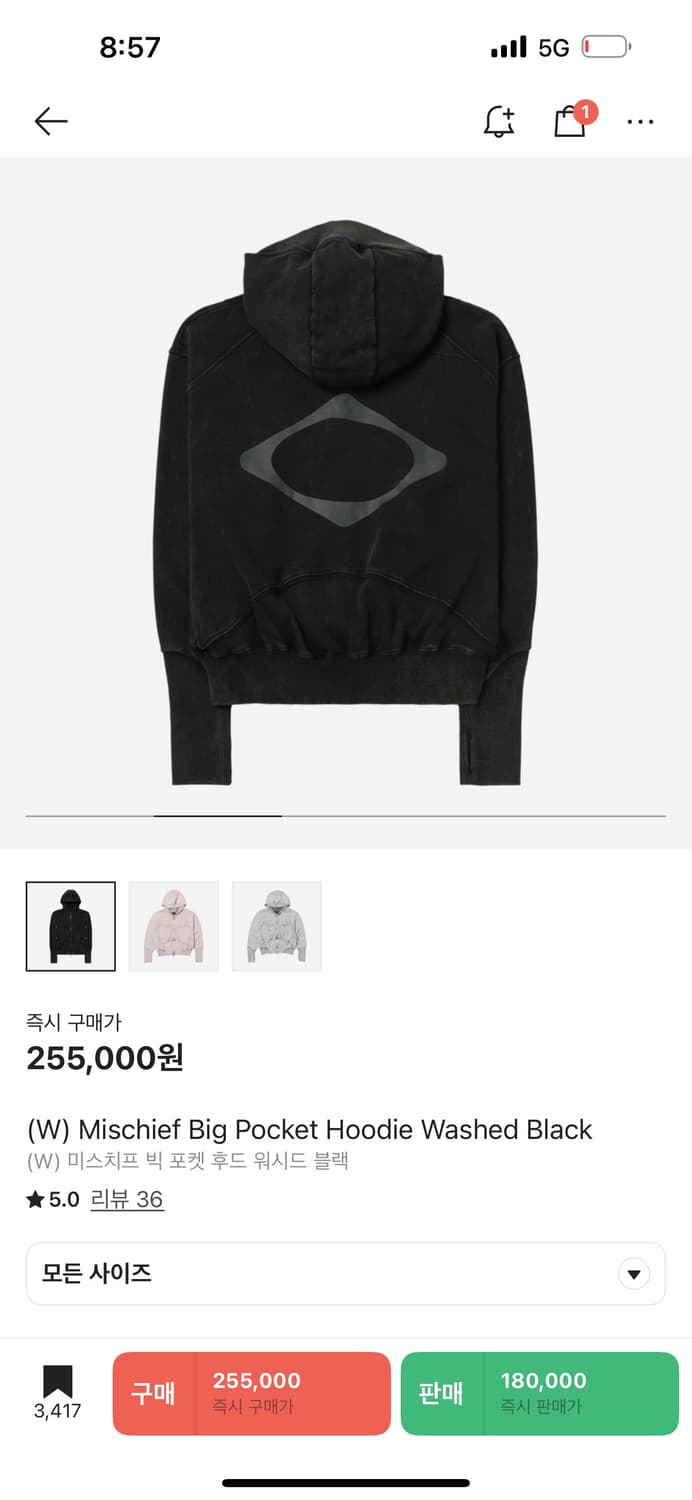Go back using the back arrow
692x1500 pixels.
click(50, 122)
